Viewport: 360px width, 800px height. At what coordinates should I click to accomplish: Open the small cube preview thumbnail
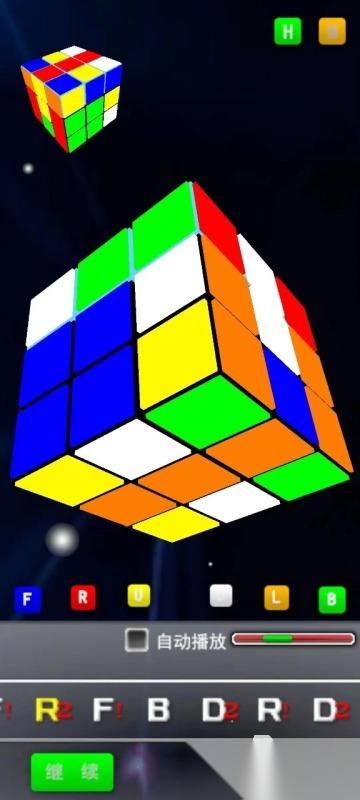(71, 98)
